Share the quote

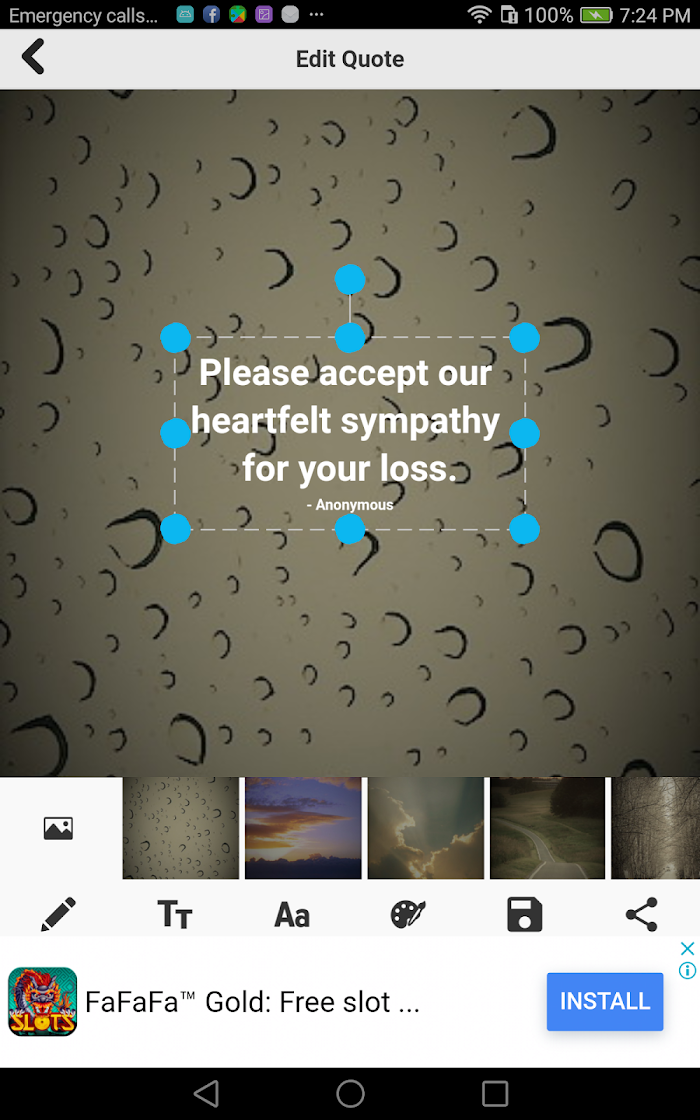(641, 914)
